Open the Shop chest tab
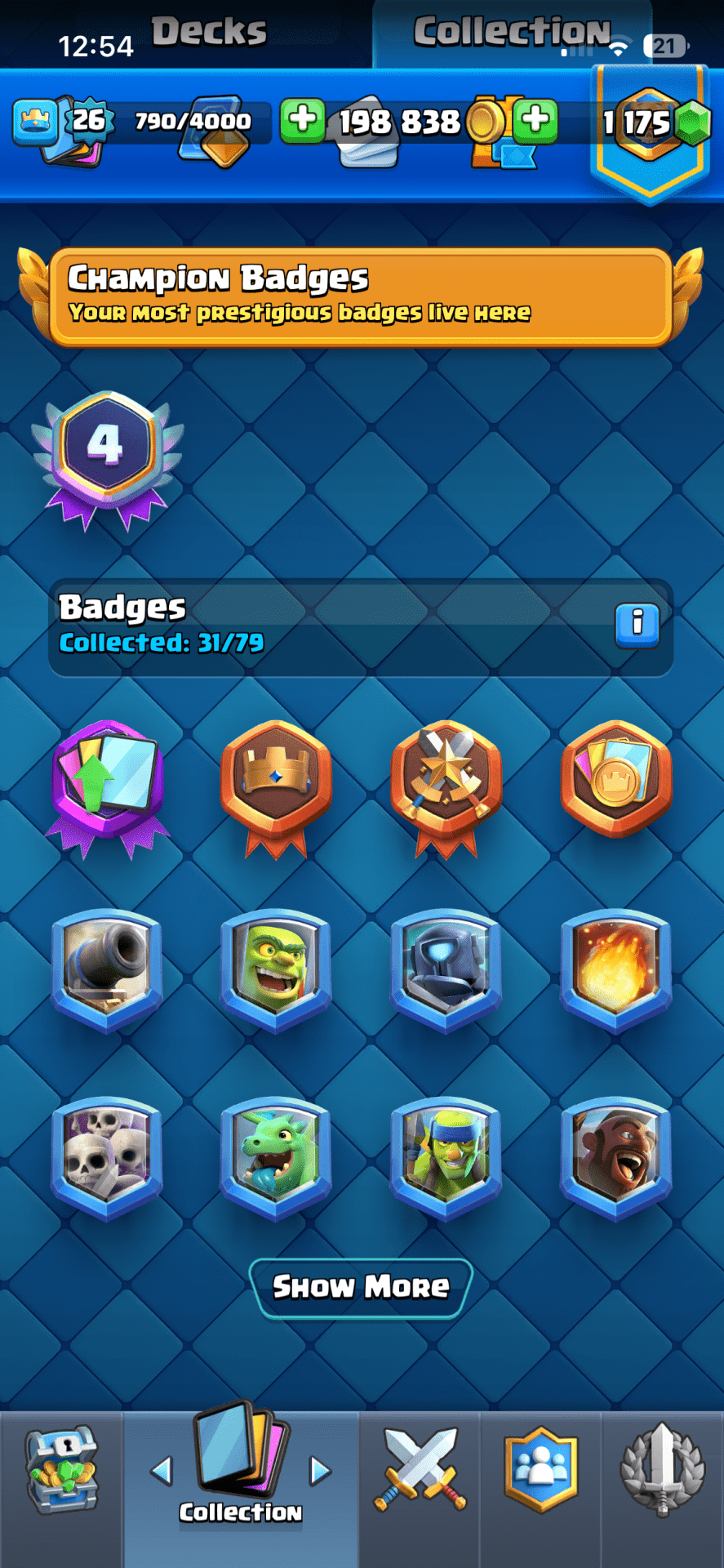724x1568 pixels. 61,1471
